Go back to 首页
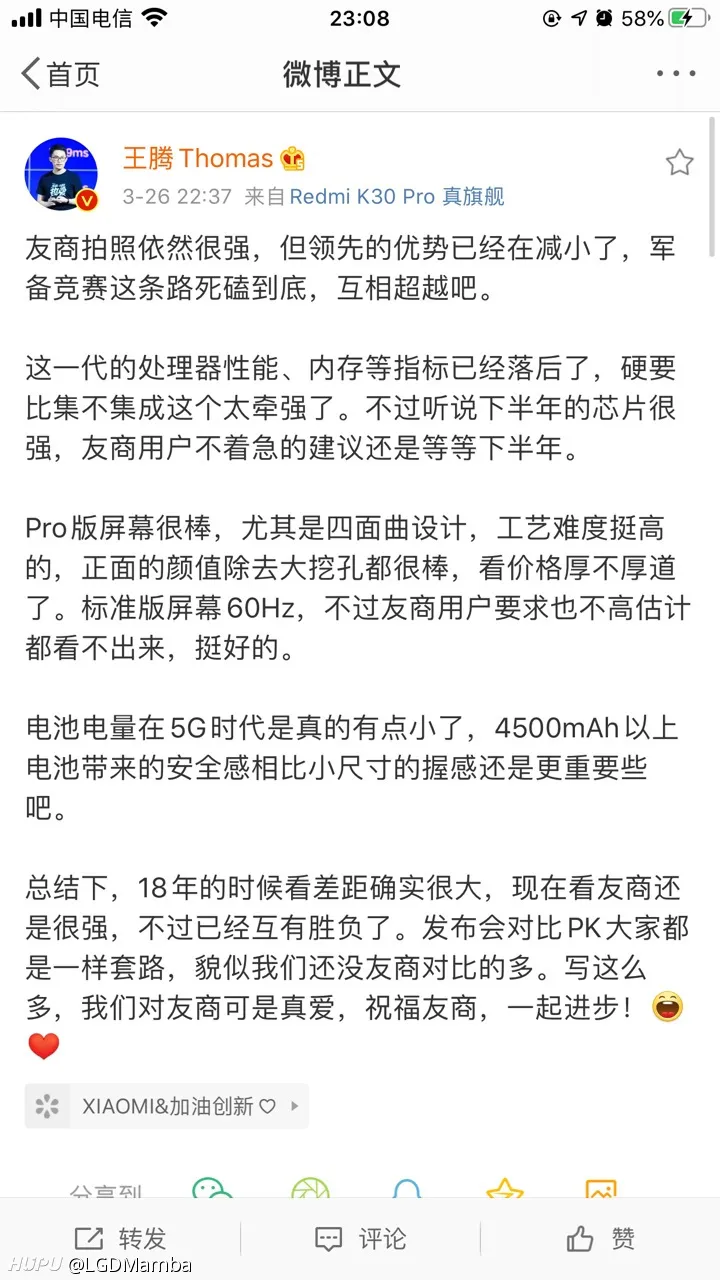 (x=60, y=74)
